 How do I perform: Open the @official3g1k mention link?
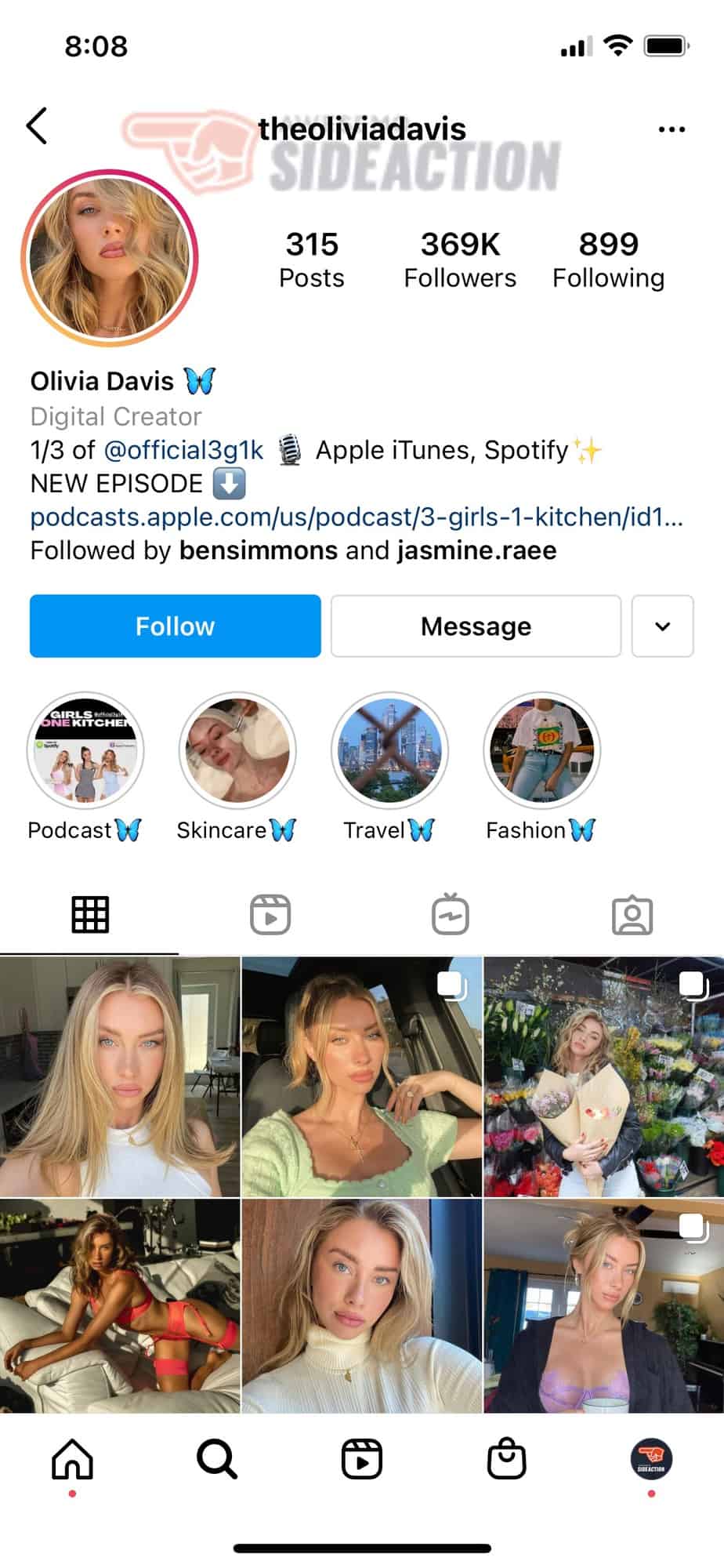183,450
